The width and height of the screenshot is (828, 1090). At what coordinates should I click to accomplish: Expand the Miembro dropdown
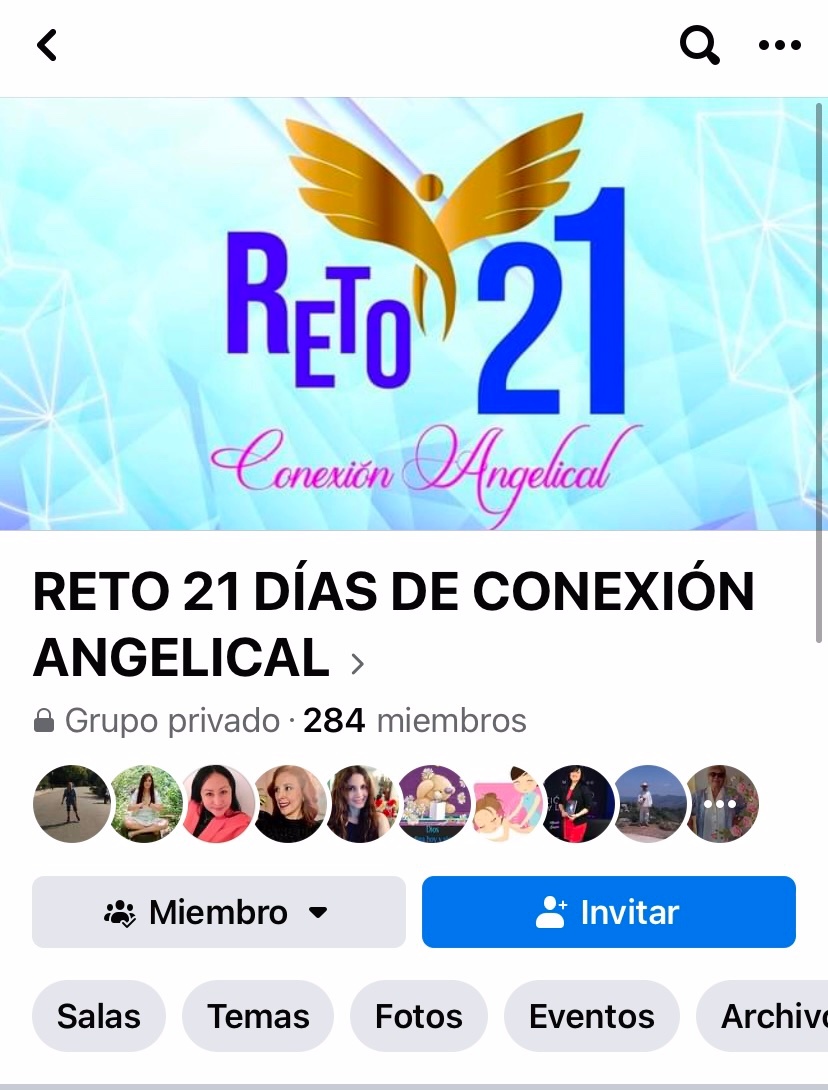[219, 912]
